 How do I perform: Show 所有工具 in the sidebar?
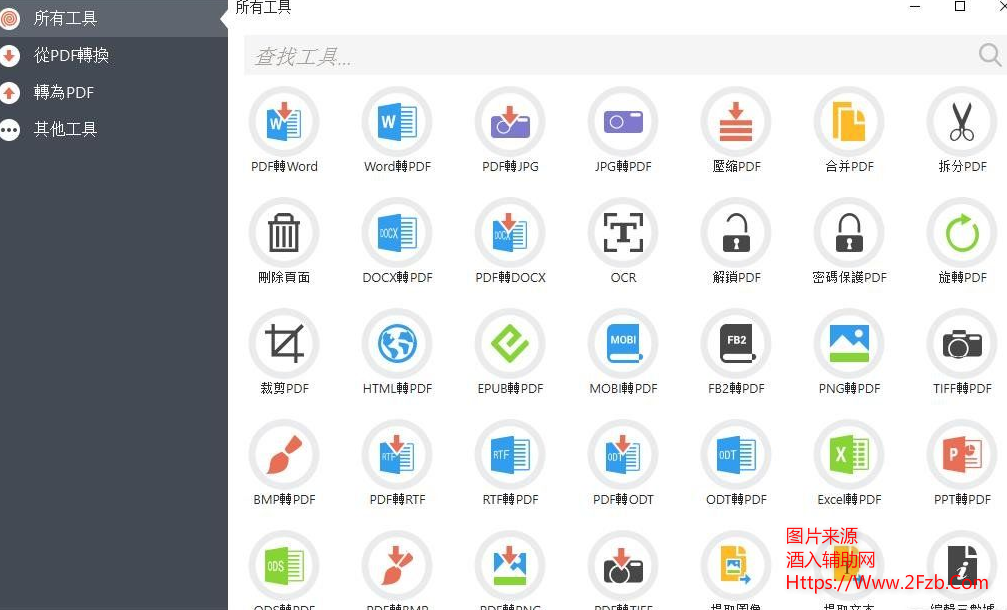(x=65, y=18)
